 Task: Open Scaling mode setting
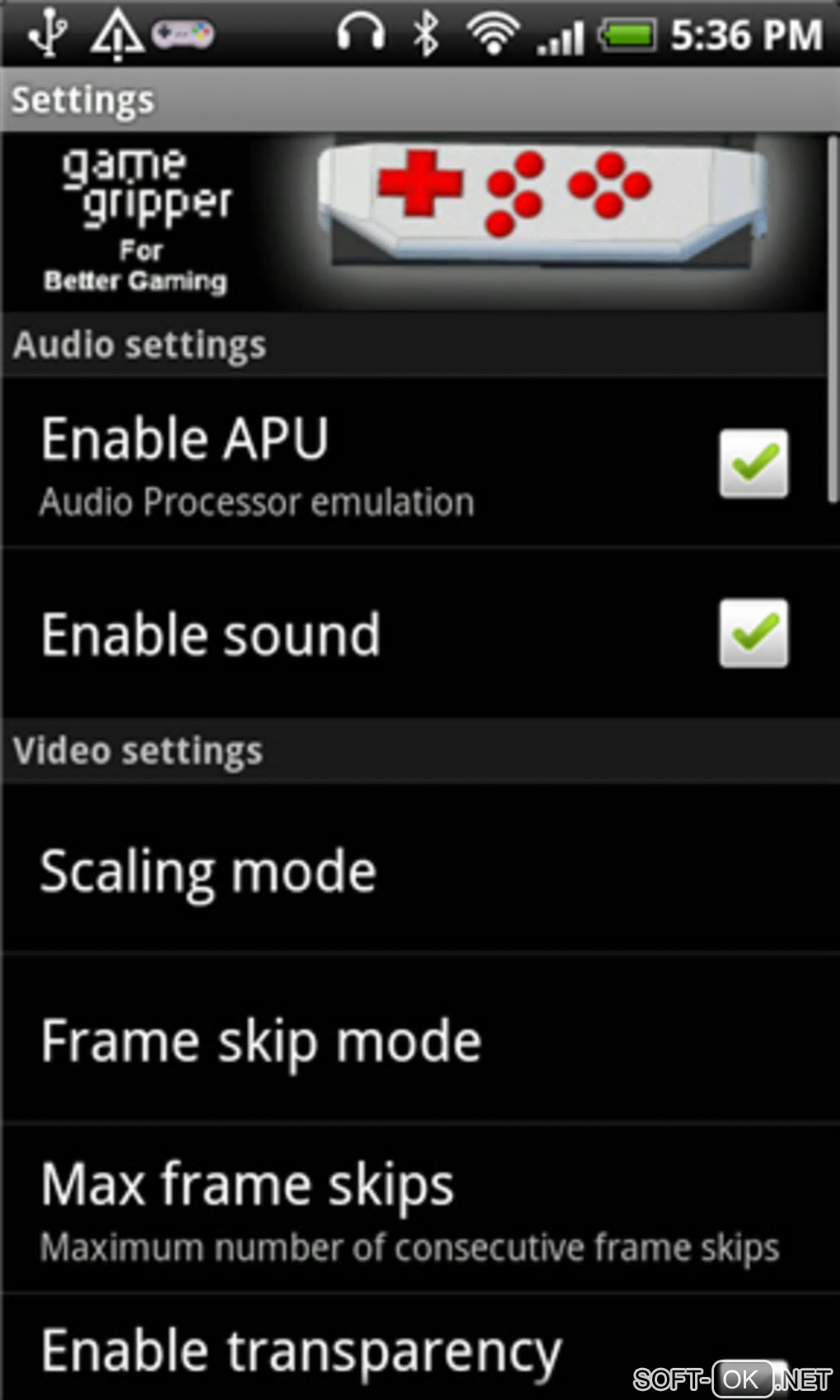[x=412, y=871]
